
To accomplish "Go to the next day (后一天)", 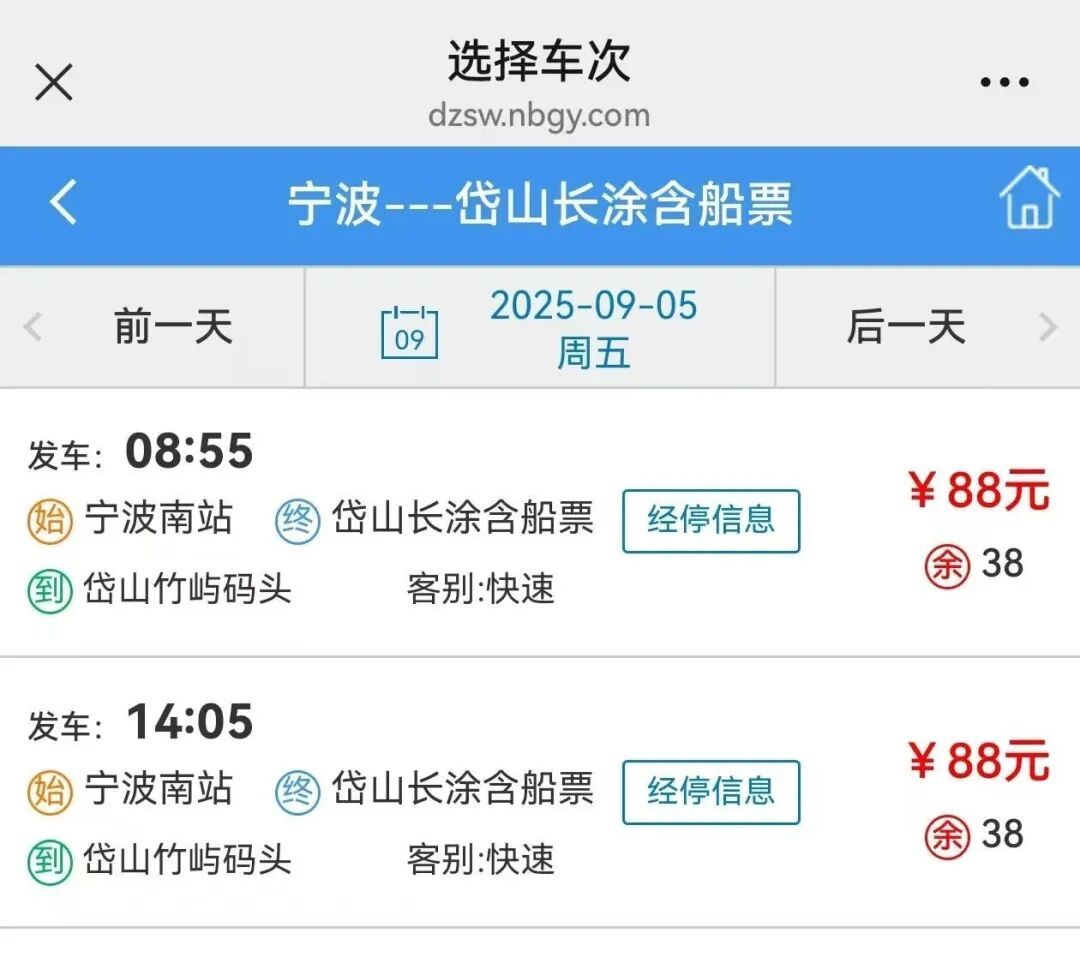I will click(x=926, y=327).
